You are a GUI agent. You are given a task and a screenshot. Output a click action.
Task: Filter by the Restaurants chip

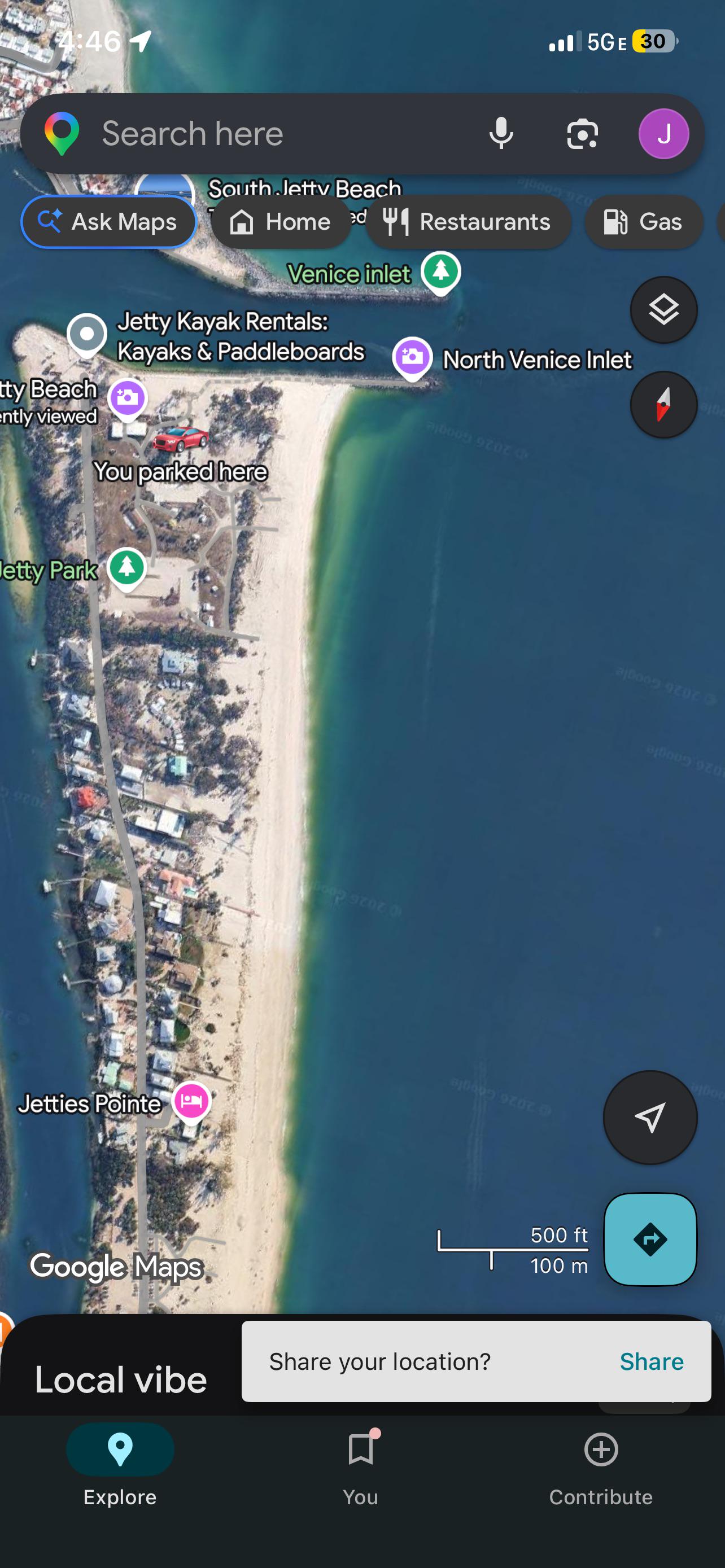468,222
